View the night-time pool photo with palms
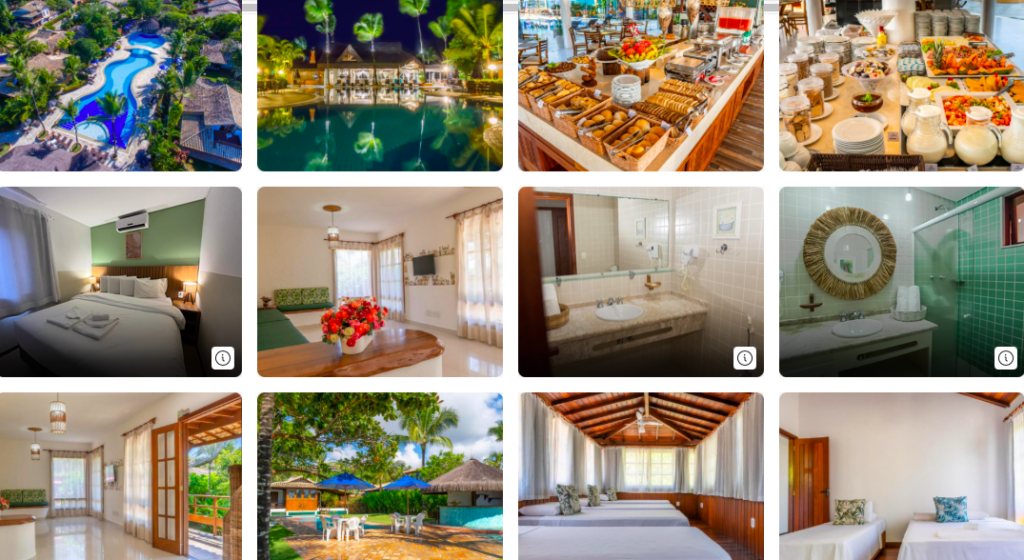 click(379, 85)
